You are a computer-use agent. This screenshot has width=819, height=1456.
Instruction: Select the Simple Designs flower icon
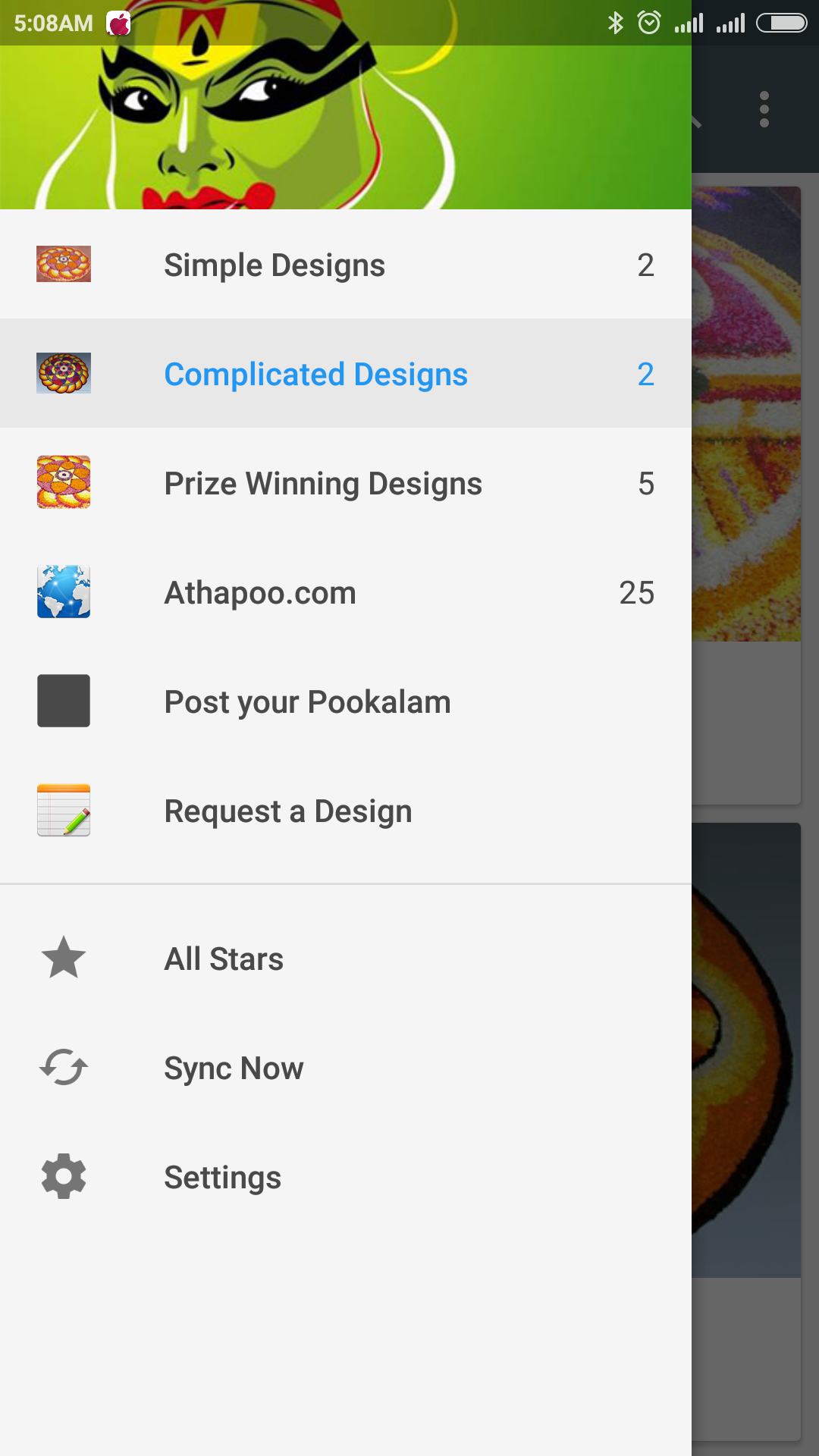point(63,264)
